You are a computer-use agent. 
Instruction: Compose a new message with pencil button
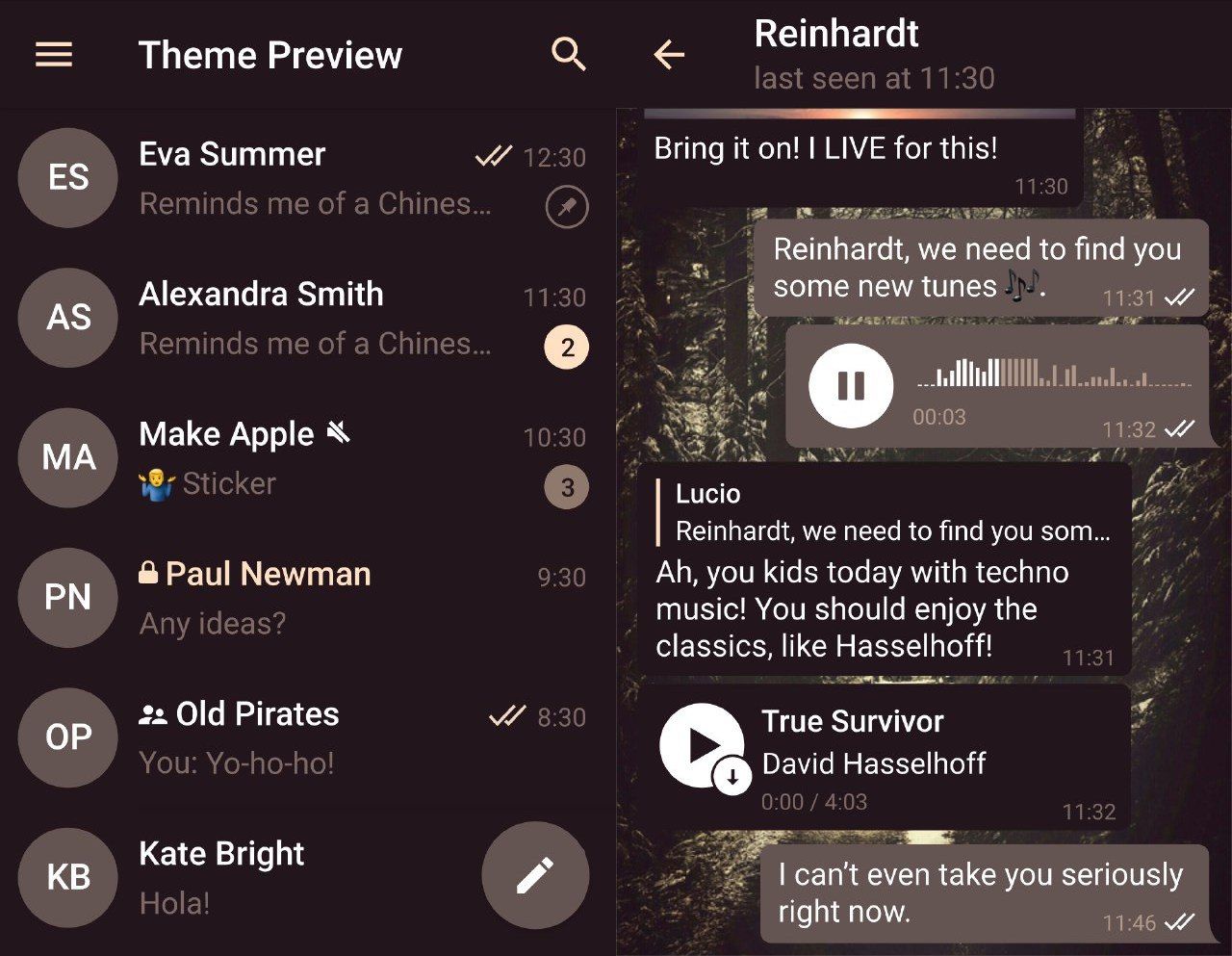tap(535, 875)
